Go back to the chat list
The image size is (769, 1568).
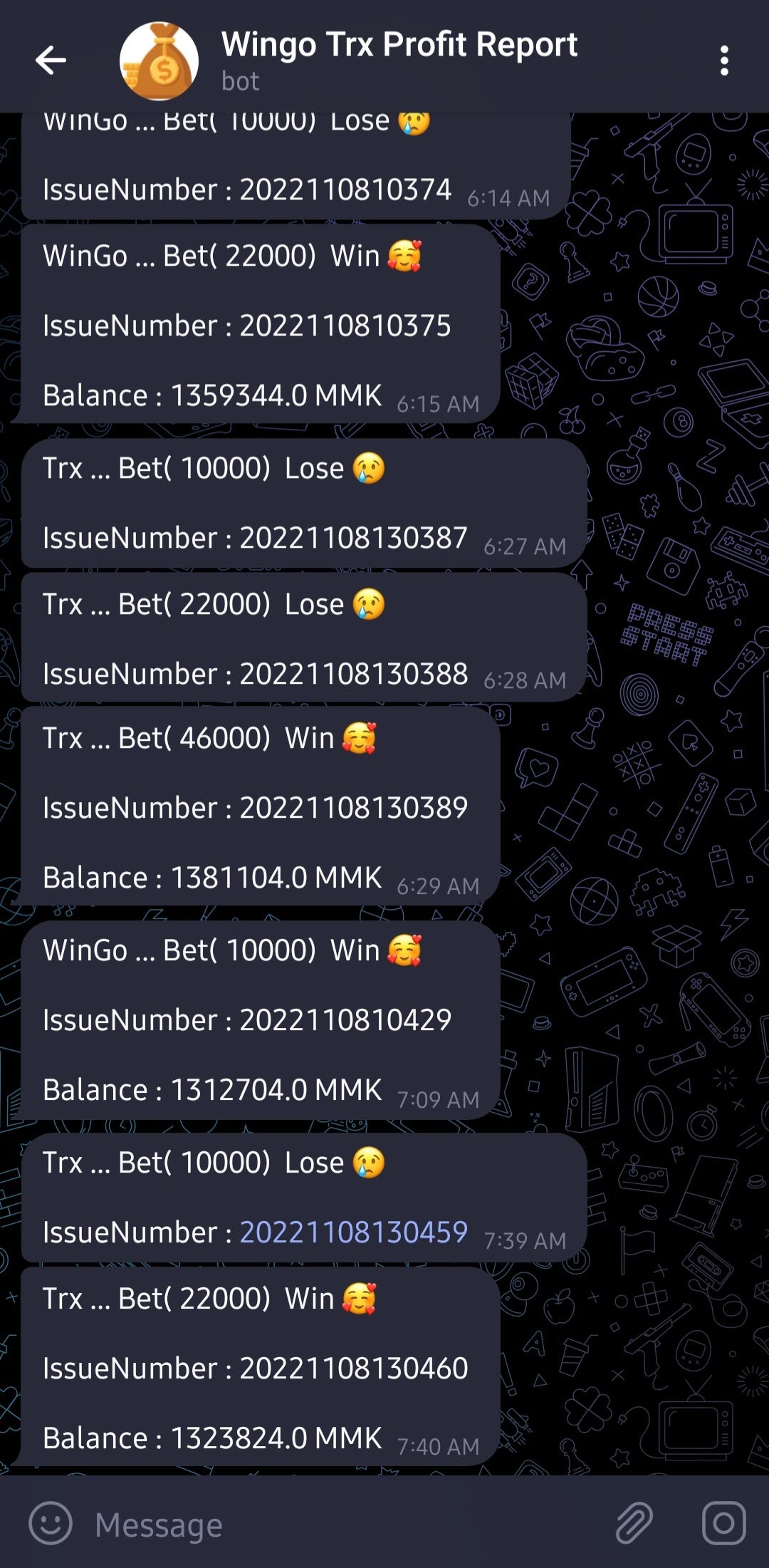pos(51,61)
